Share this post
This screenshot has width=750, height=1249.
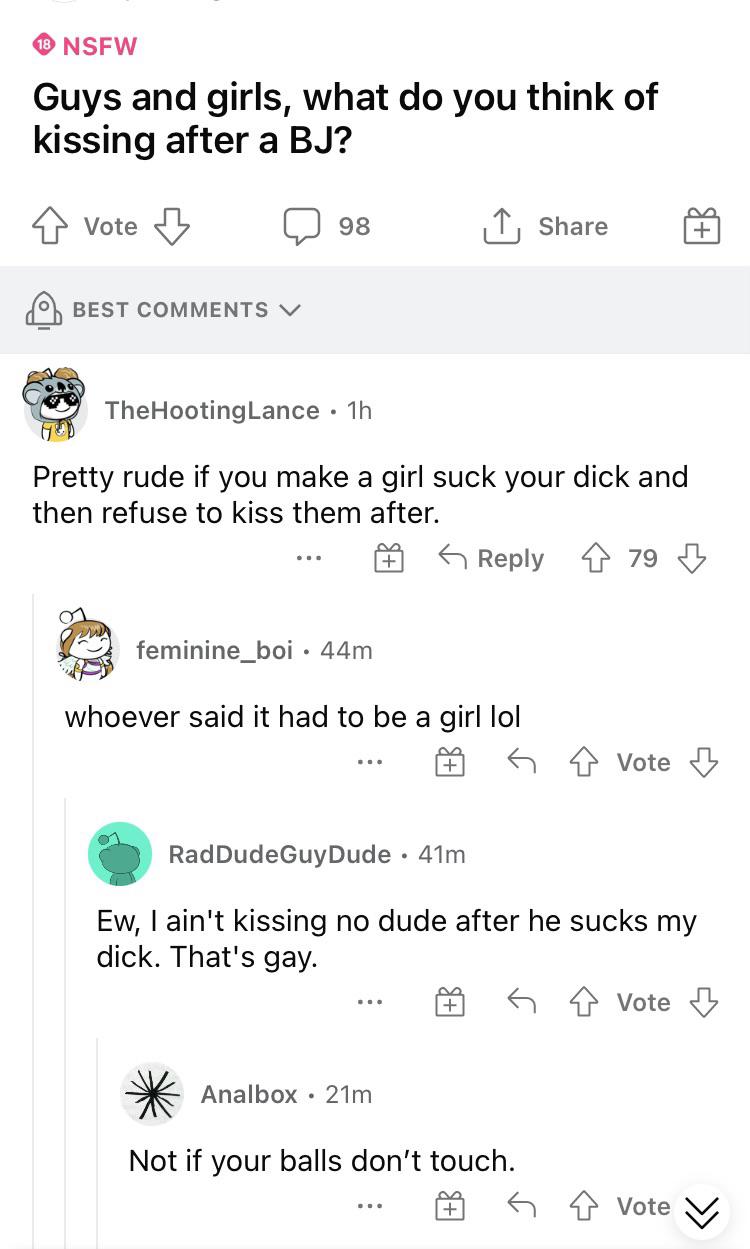(x=546, y=227)
